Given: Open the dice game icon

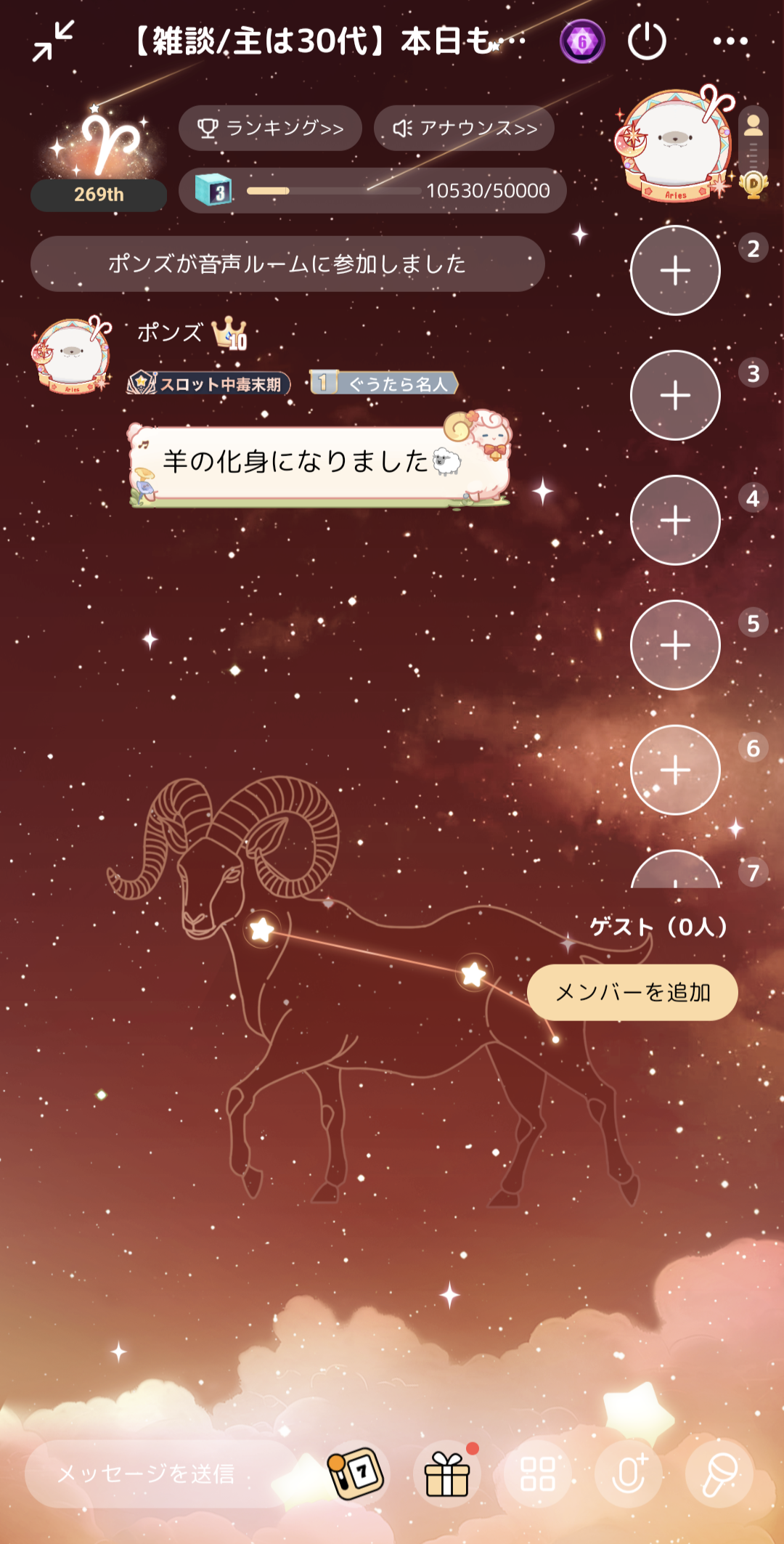Looking at the screenshot, I should [x=355, y=1474].
